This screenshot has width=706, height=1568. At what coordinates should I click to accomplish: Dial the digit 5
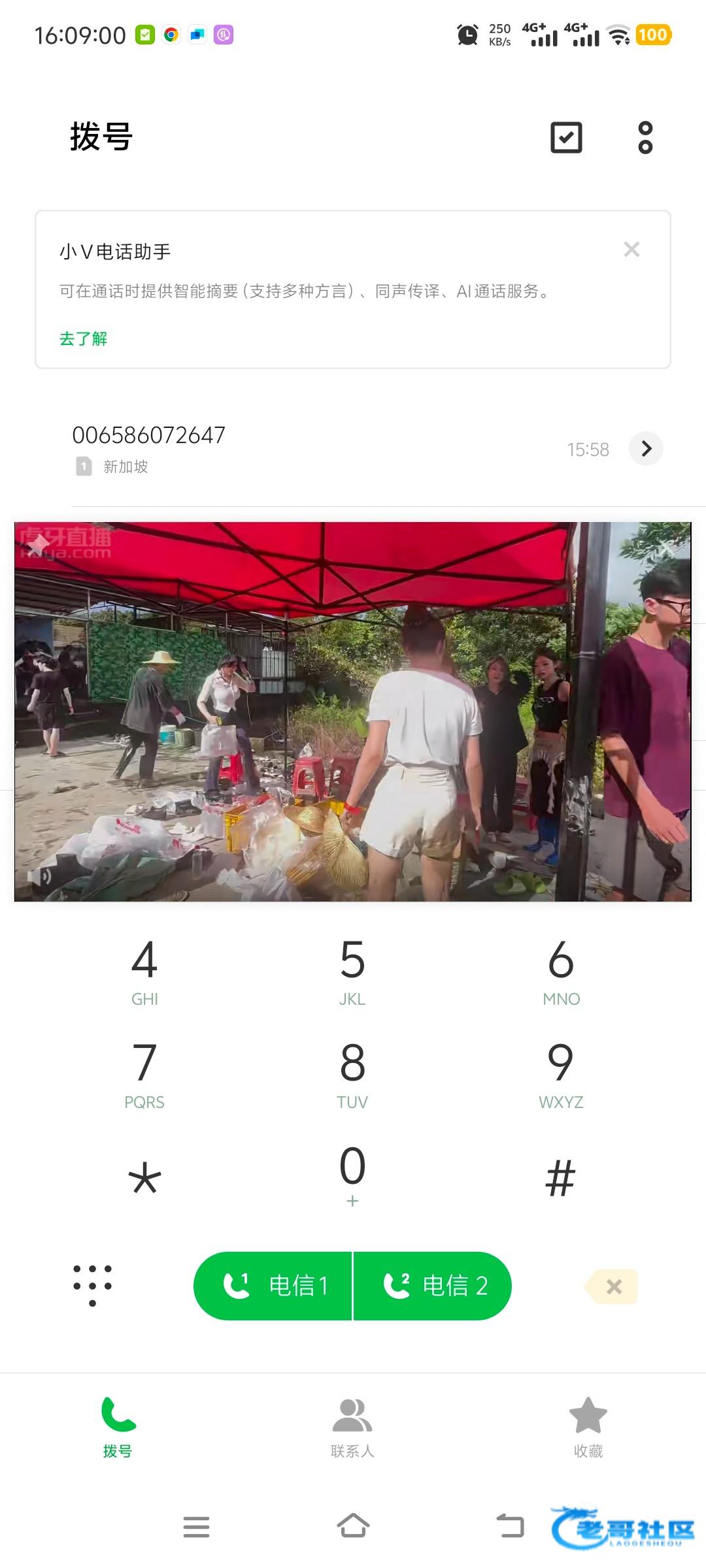pos(352,970)
